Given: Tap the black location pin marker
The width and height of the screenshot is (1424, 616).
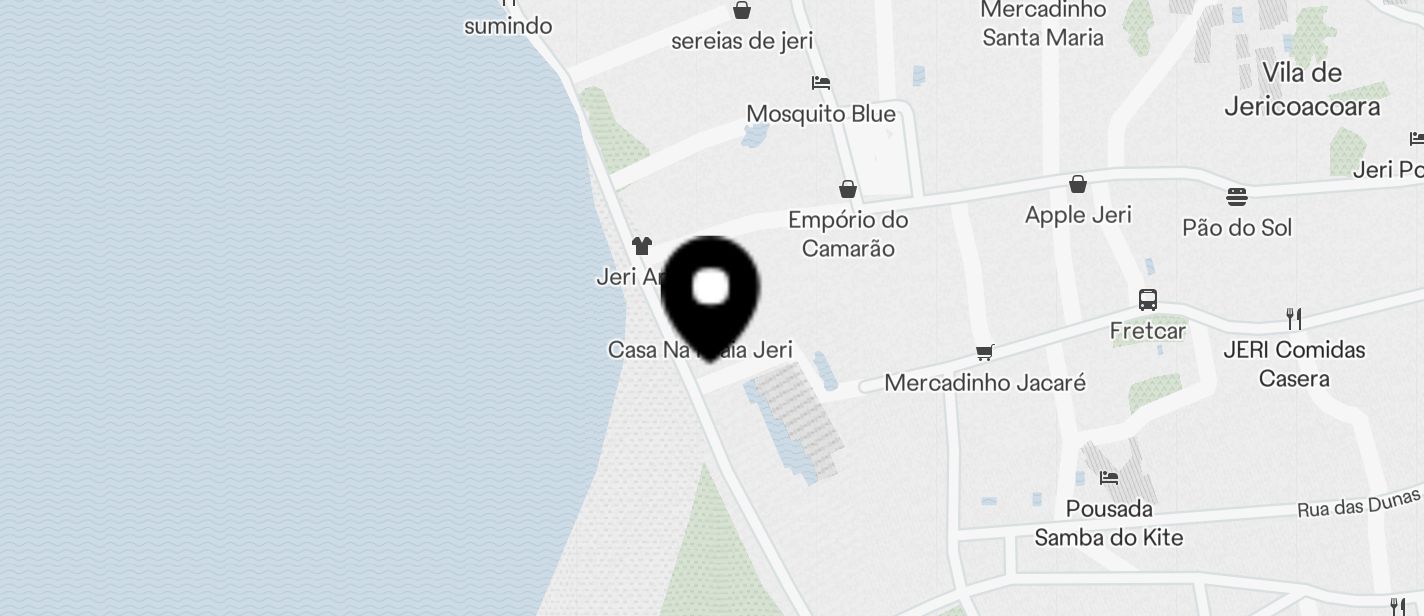Looking at the screenshot, I should pos(710,292).
